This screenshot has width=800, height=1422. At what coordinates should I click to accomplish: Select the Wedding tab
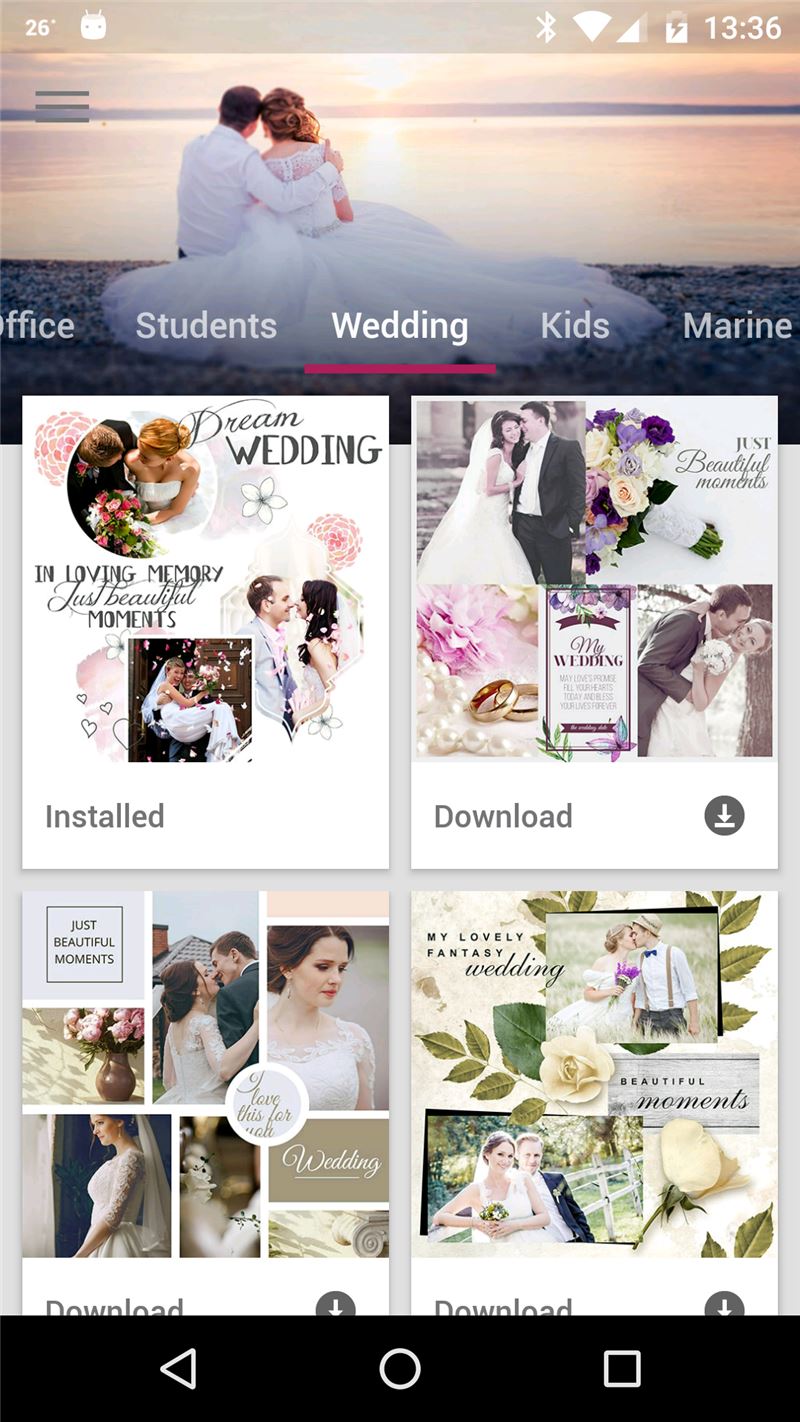click(x=400, y=326)
